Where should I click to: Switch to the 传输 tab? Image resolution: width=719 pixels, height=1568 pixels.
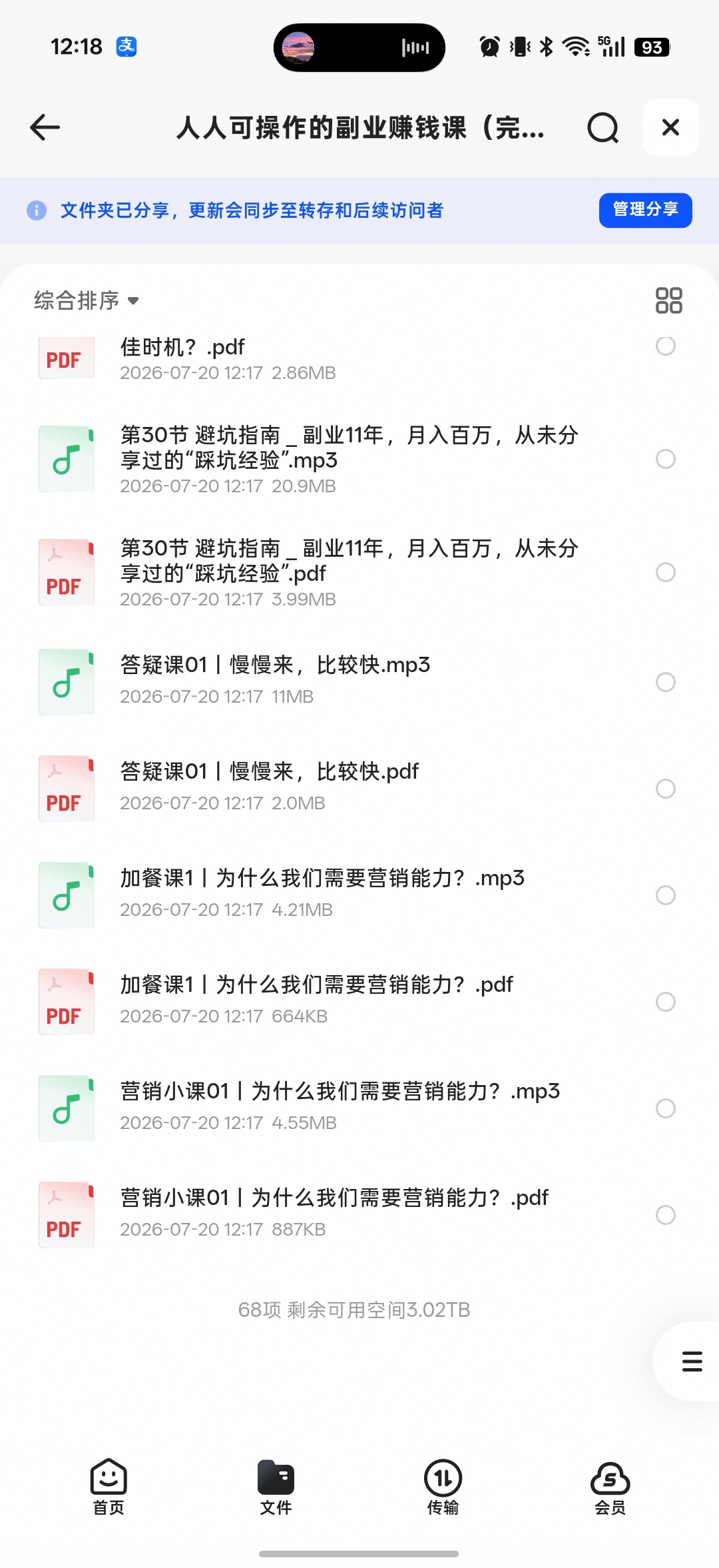point(443,1487)
